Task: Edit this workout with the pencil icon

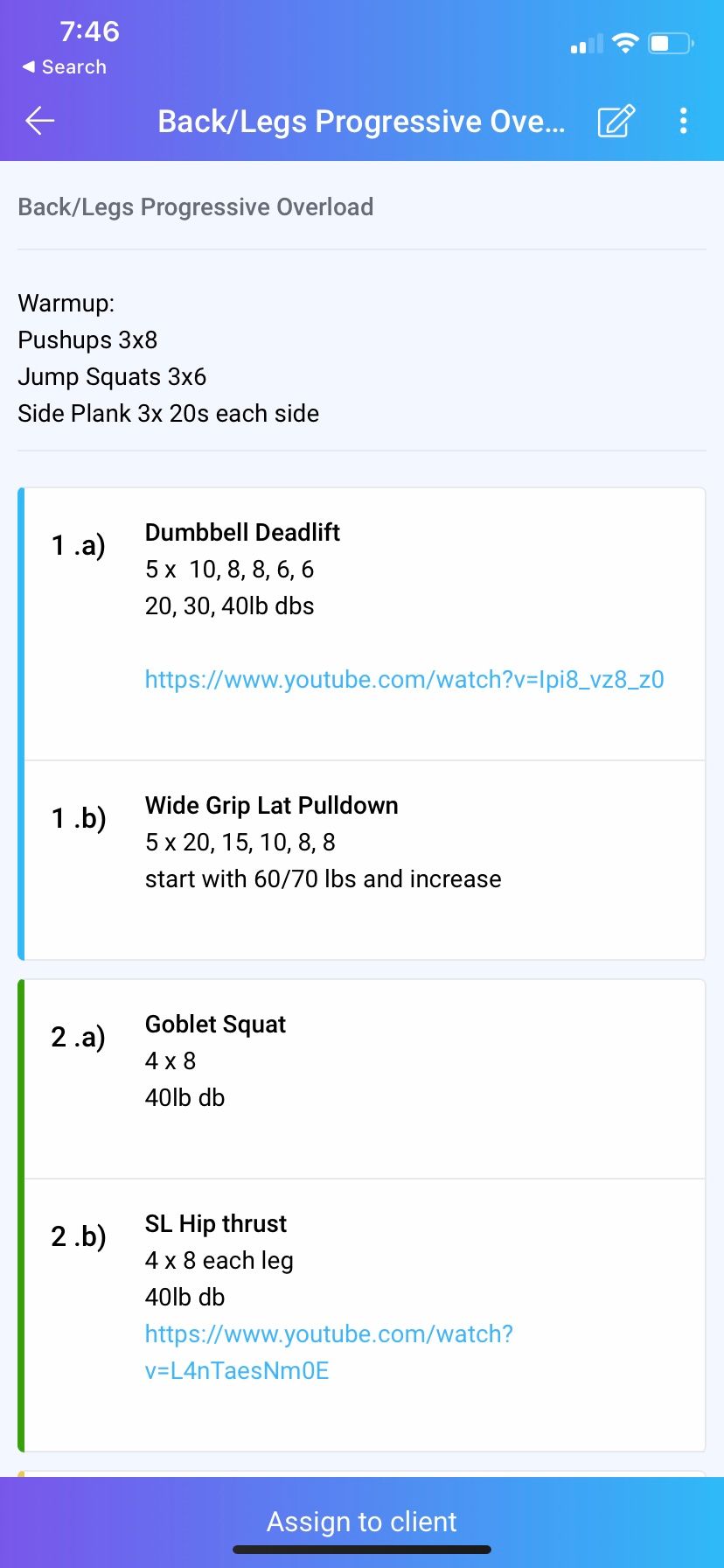Action: coord(616,121)
